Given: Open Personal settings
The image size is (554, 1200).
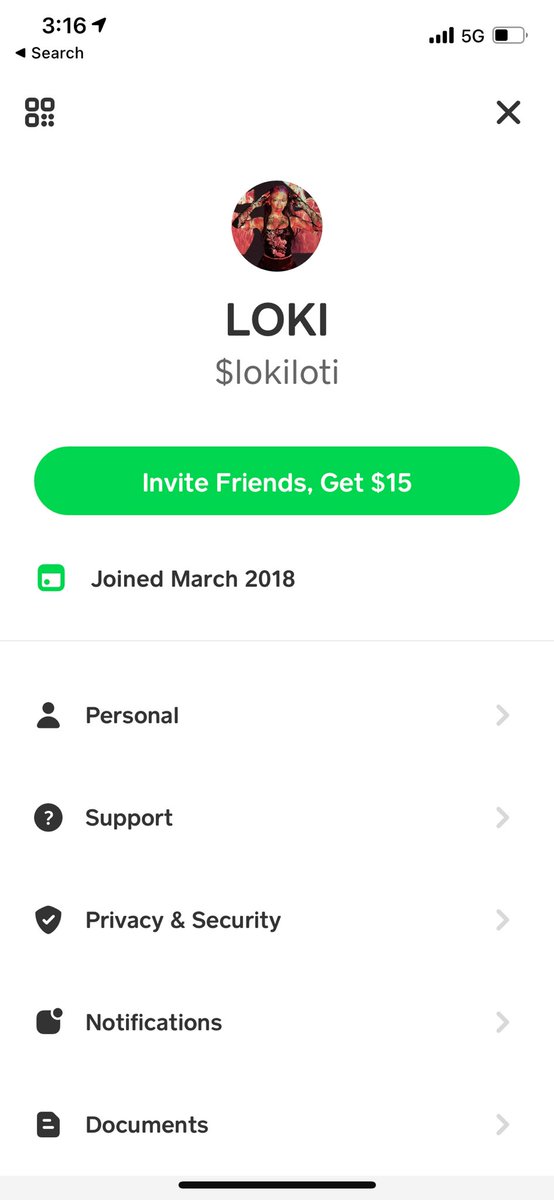Looking at the screenshot, I should tap(277, 716).
